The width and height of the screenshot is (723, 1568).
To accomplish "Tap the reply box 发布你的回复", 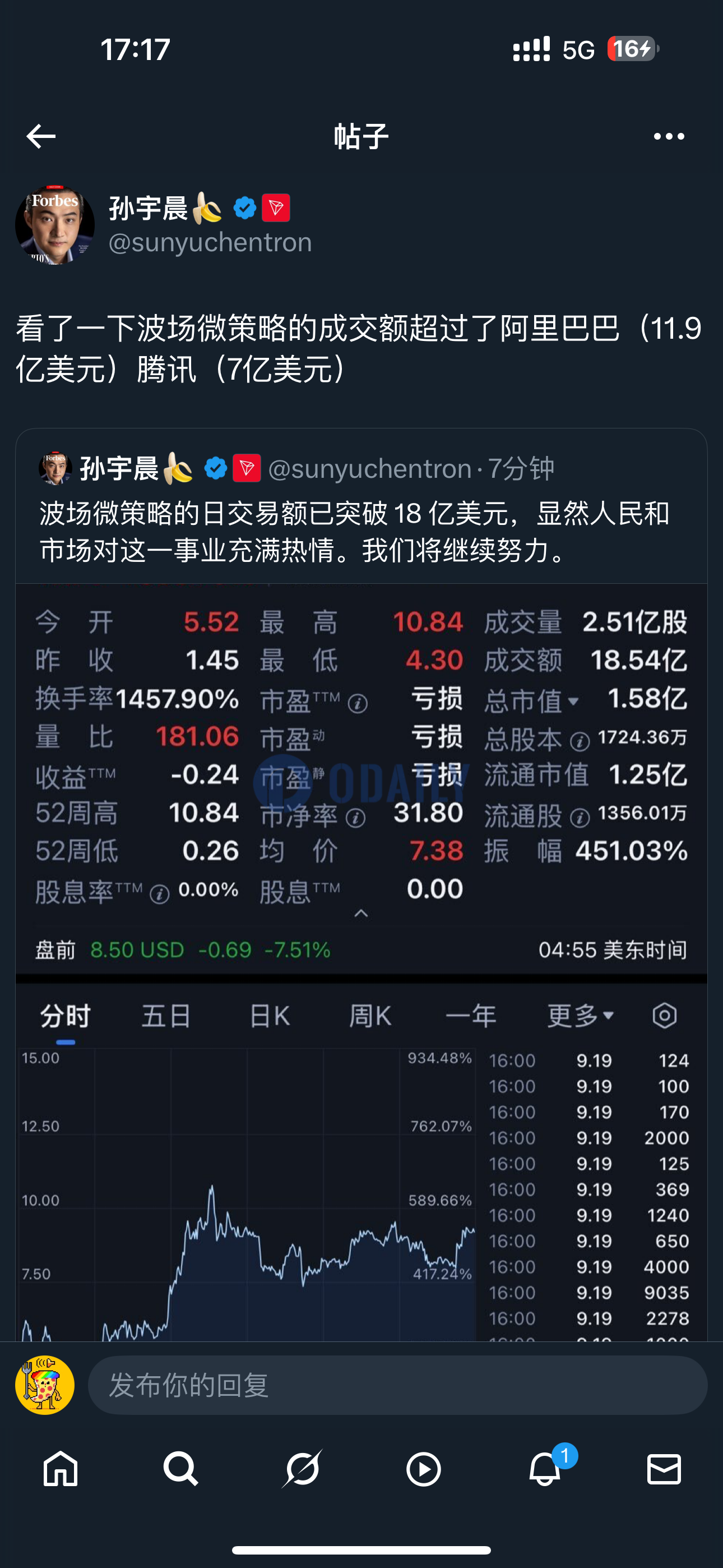I will pos(397,1385).
